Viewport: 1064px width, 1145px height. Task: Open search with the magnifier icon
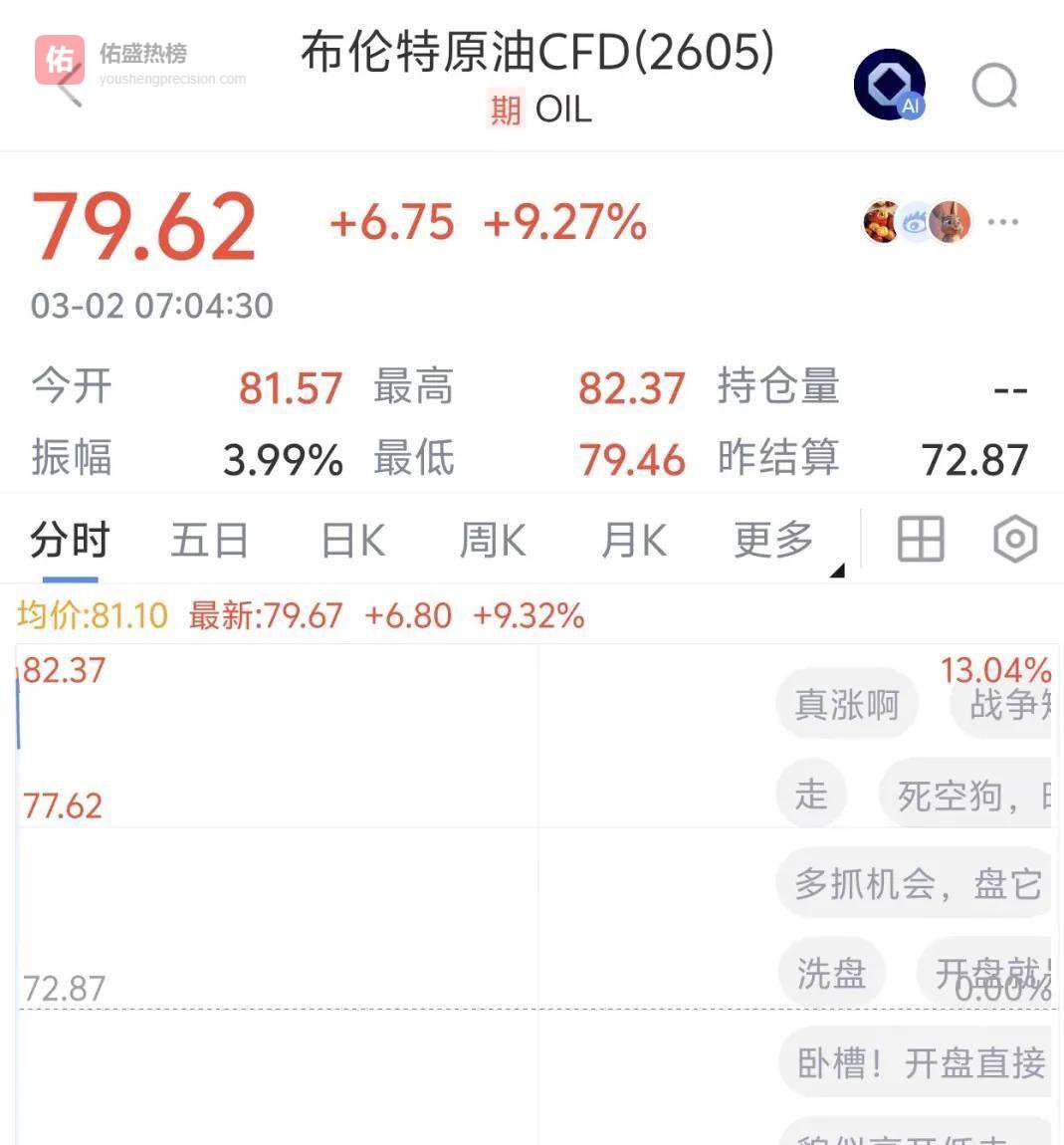tap(994, 86)
